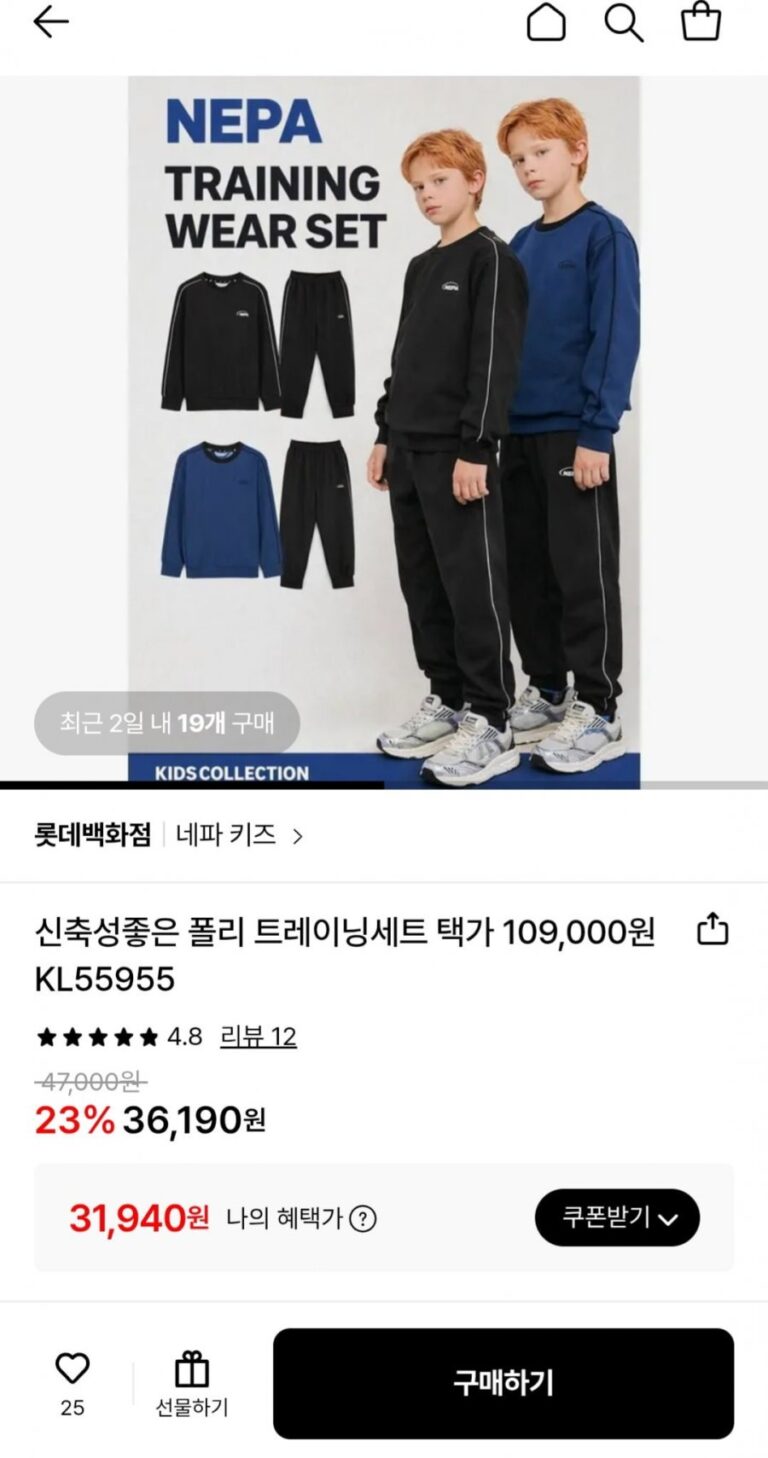Open the shopping bag cart

pos(701,22)
